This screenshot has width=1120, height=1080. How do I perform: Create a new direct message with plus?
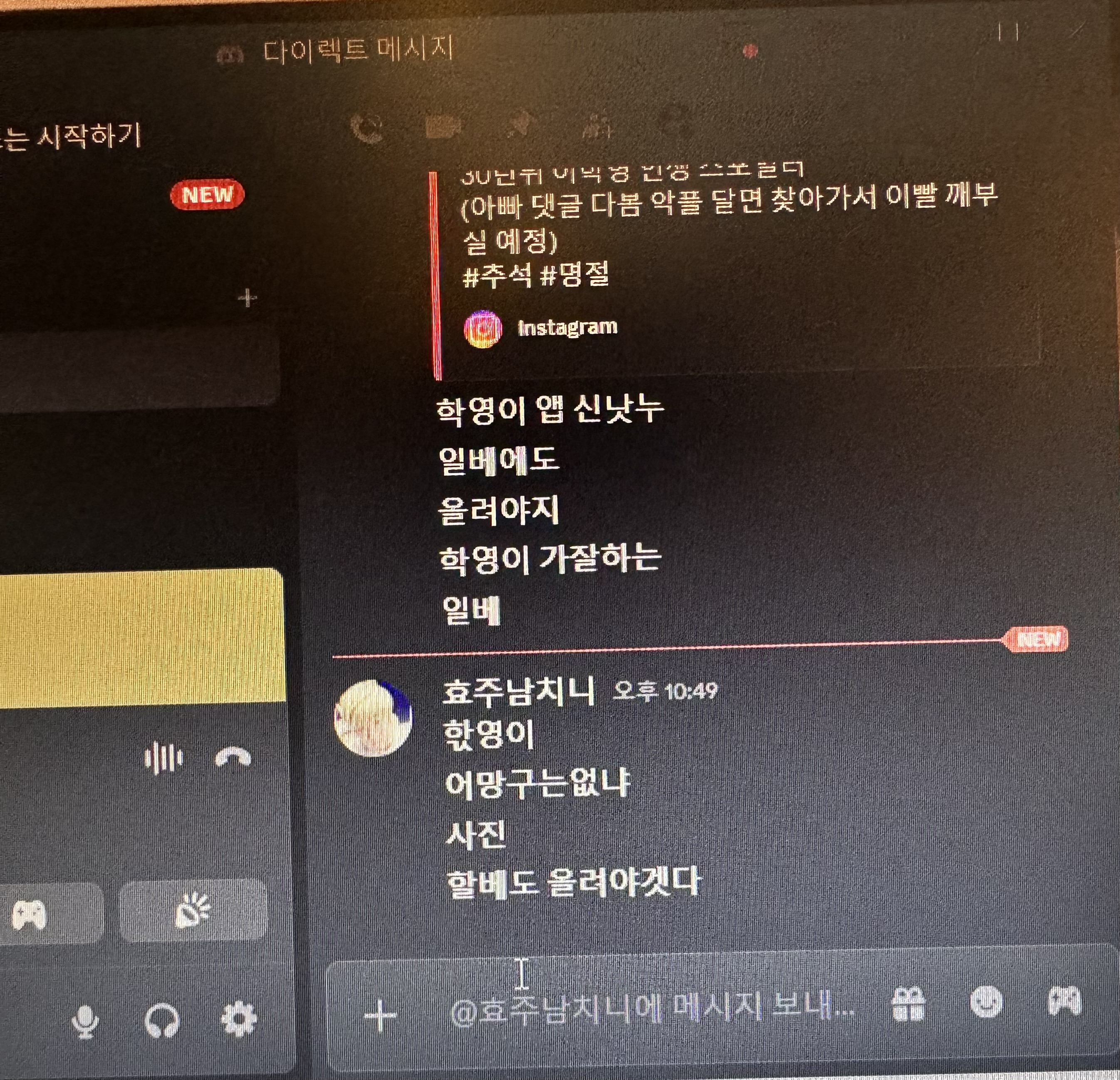(x=247, y=298)
